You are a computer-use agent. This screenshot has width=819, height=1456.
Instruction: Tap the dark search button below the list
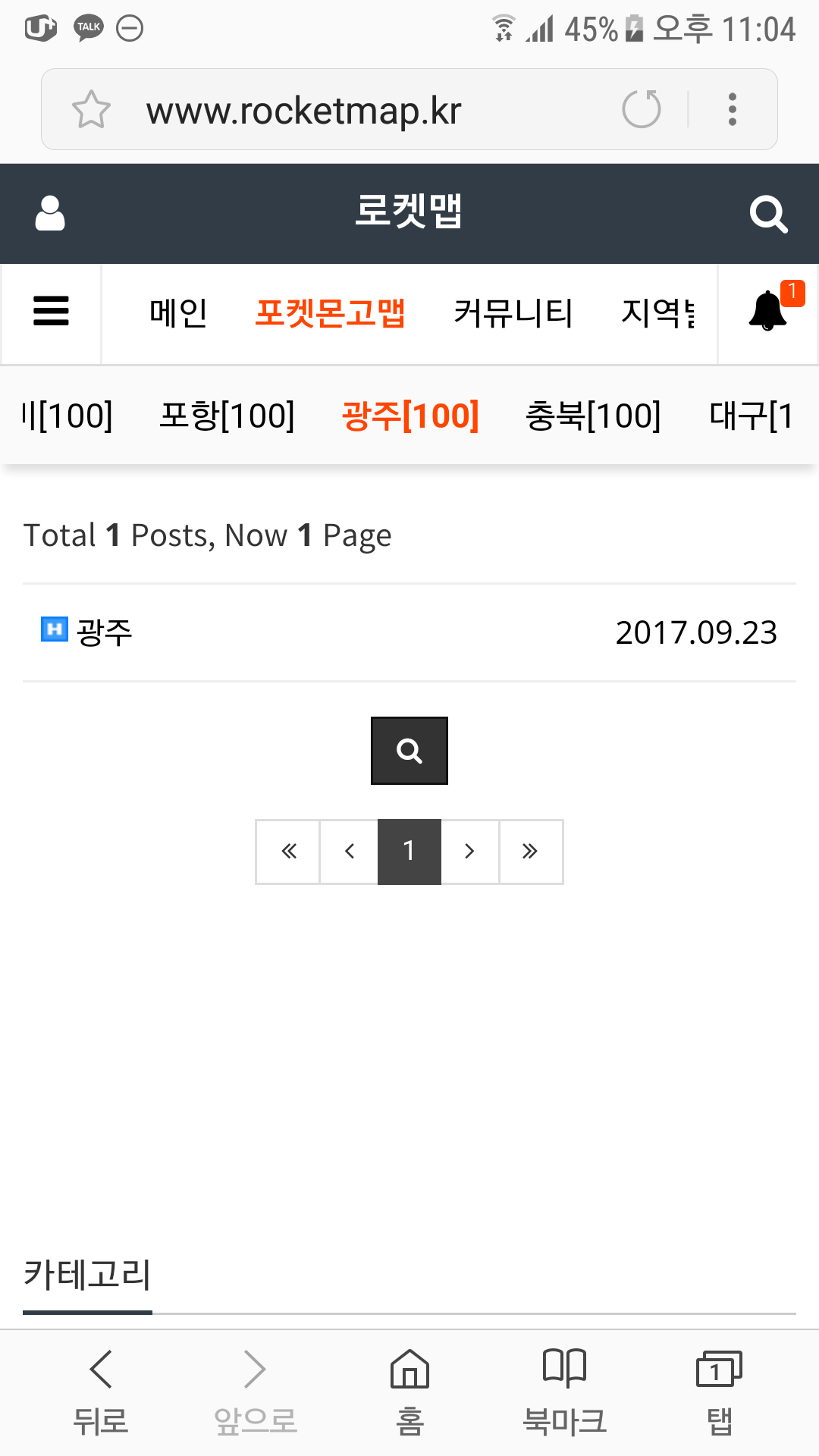tap(409, 751)
